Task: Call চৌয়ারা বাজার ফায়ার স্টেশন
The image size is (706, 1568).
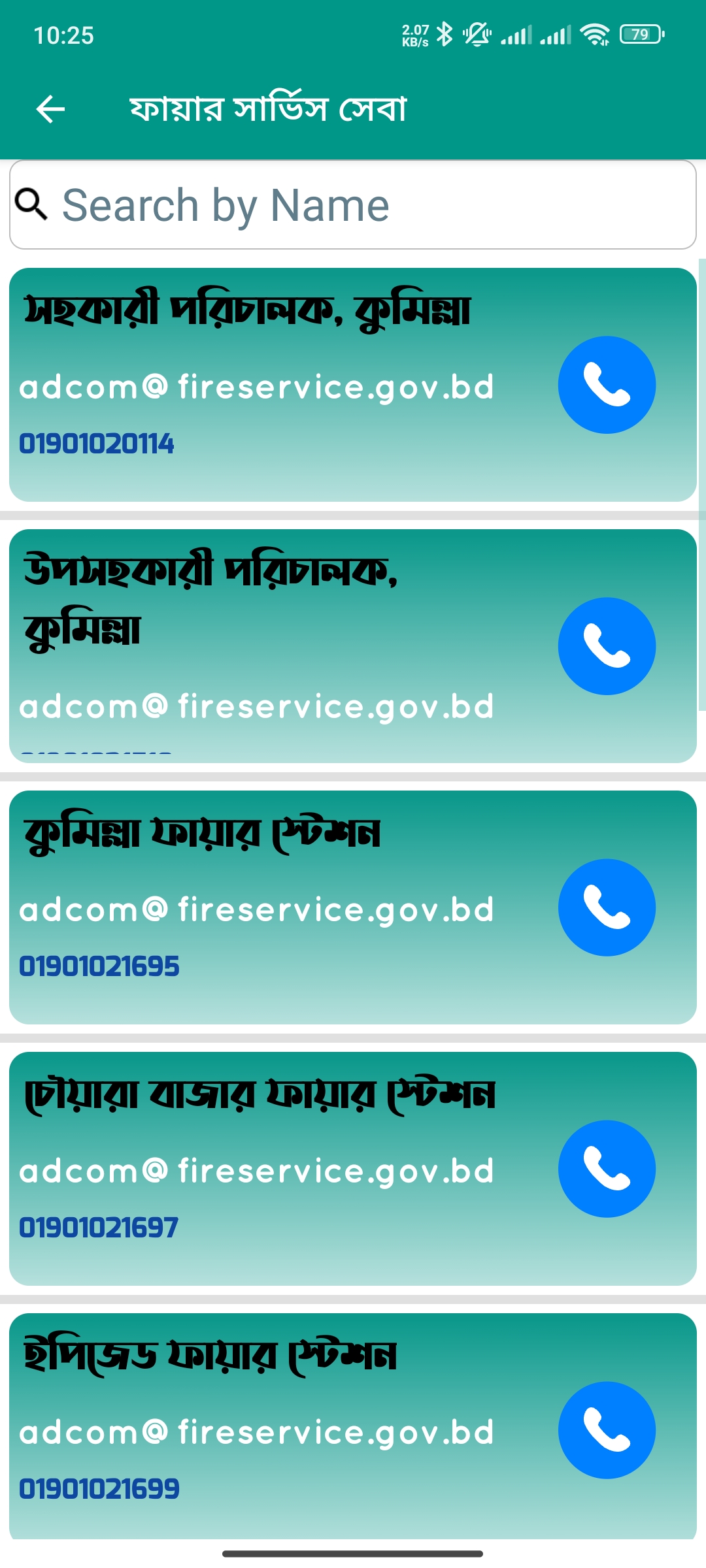Action: coord(607,1169)
